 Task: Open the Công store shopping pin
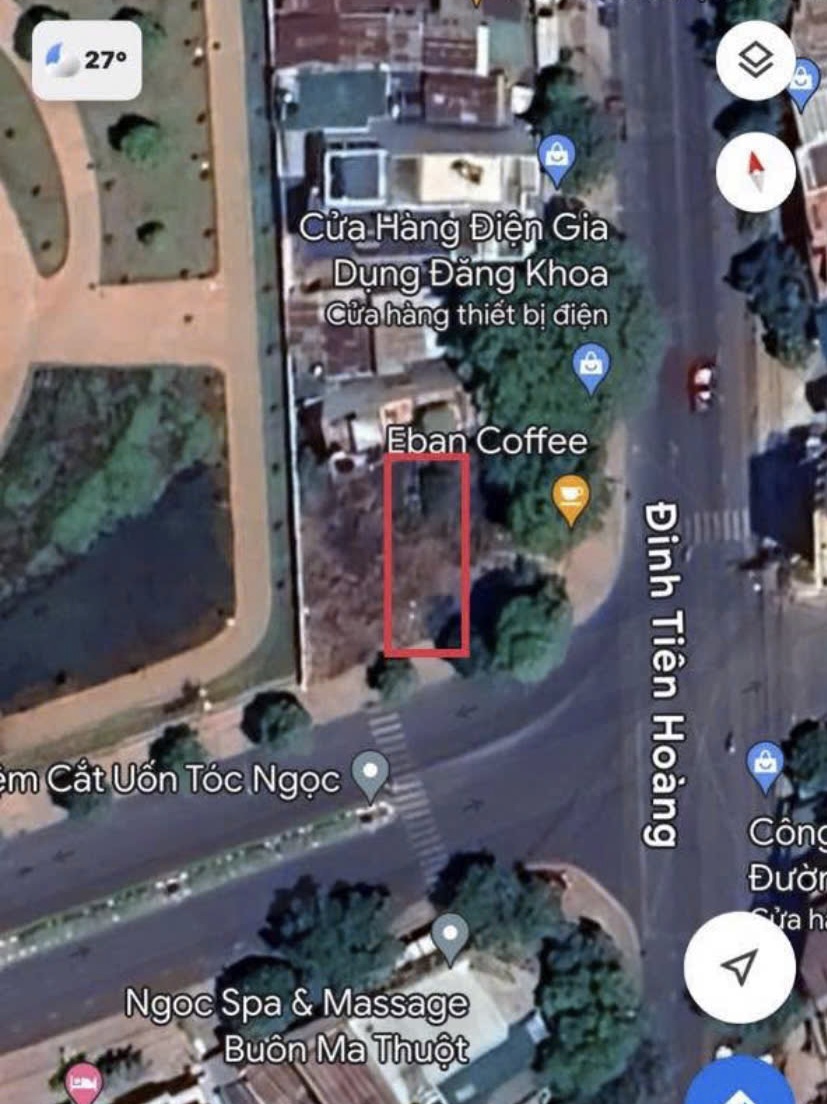coord(765,765)
